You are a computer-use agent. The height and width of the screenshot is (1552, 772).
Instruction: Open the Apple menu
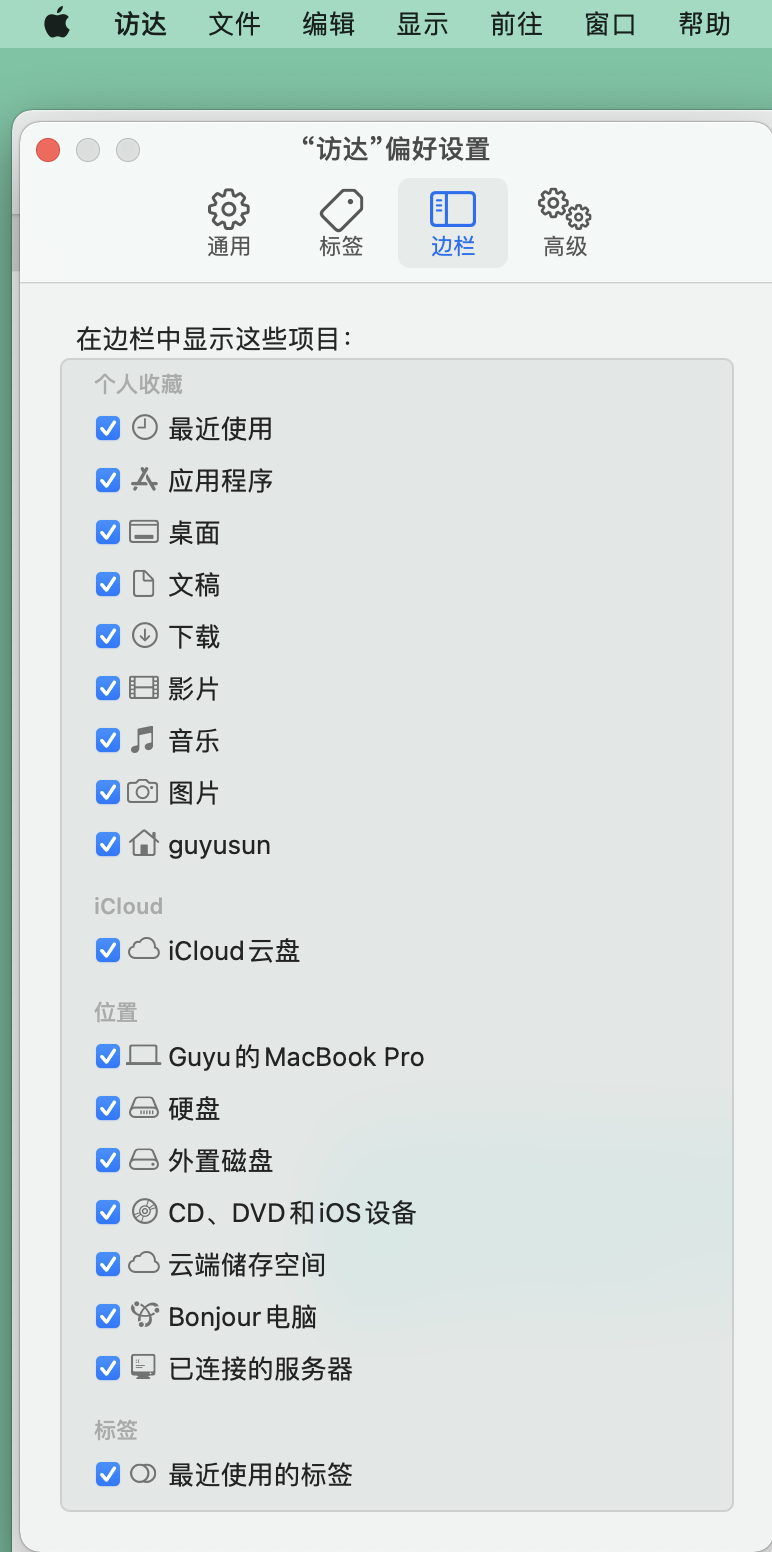tap(57, 24)
